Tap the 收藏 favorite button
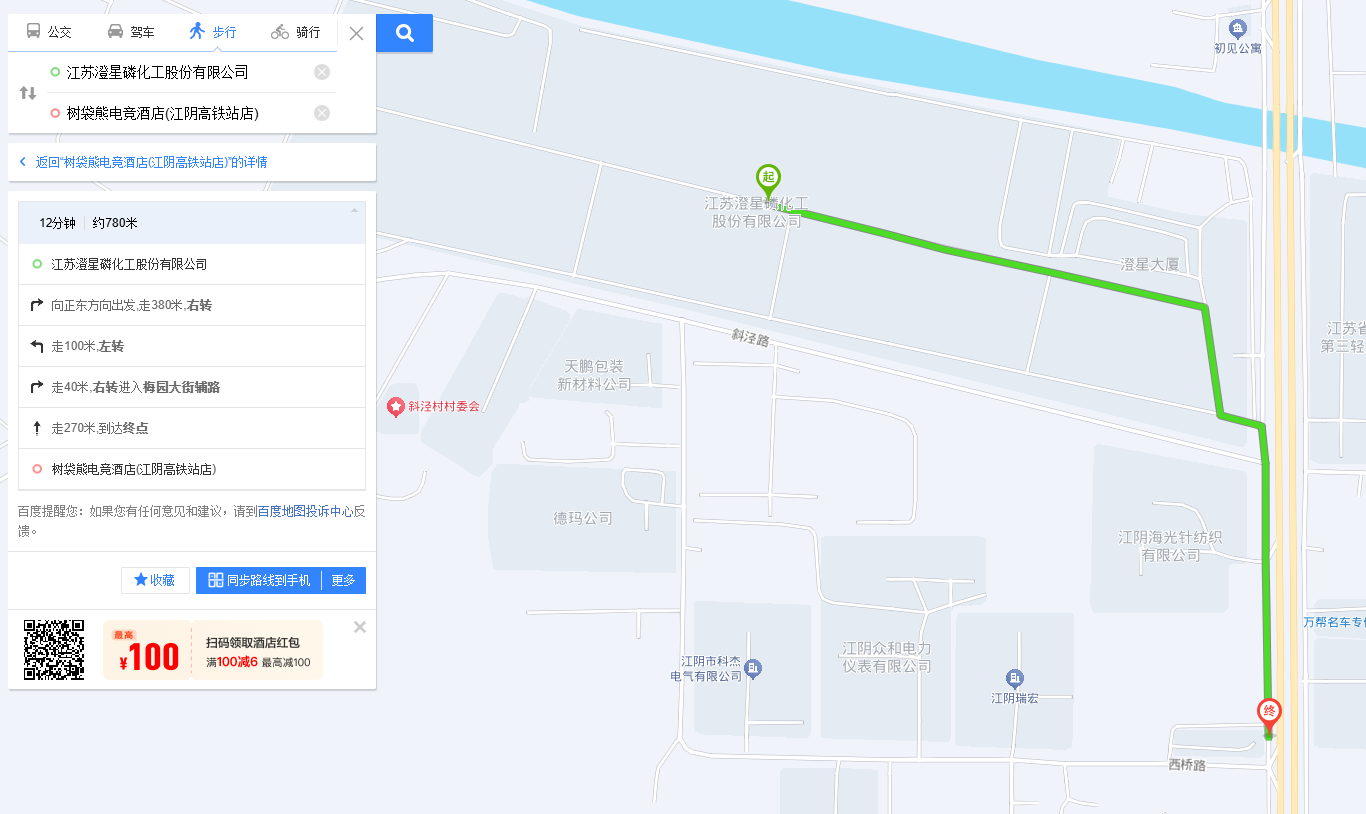 point(155,580)
